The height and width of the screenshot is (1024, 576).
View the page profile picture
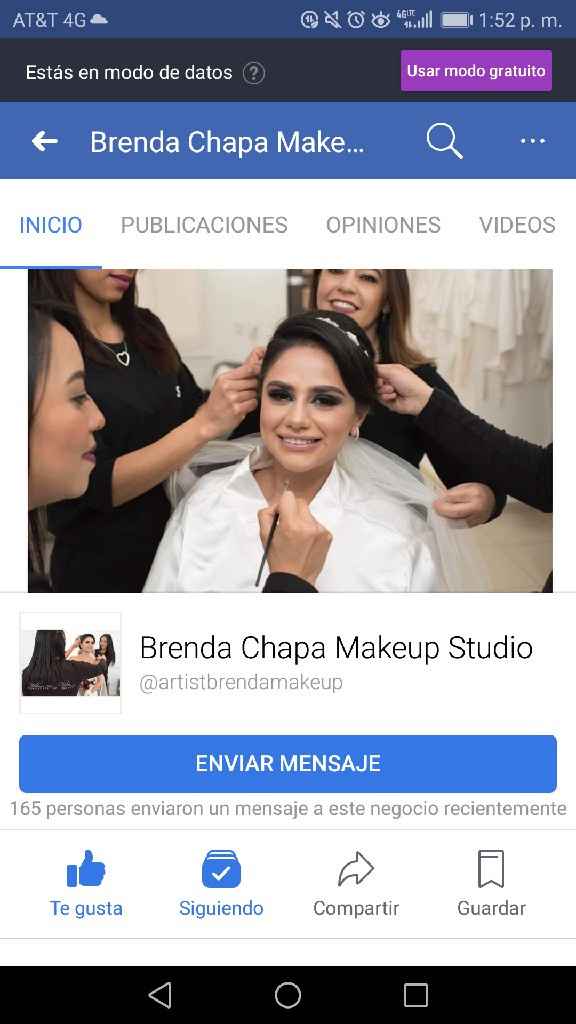click(x=71, y=663)
